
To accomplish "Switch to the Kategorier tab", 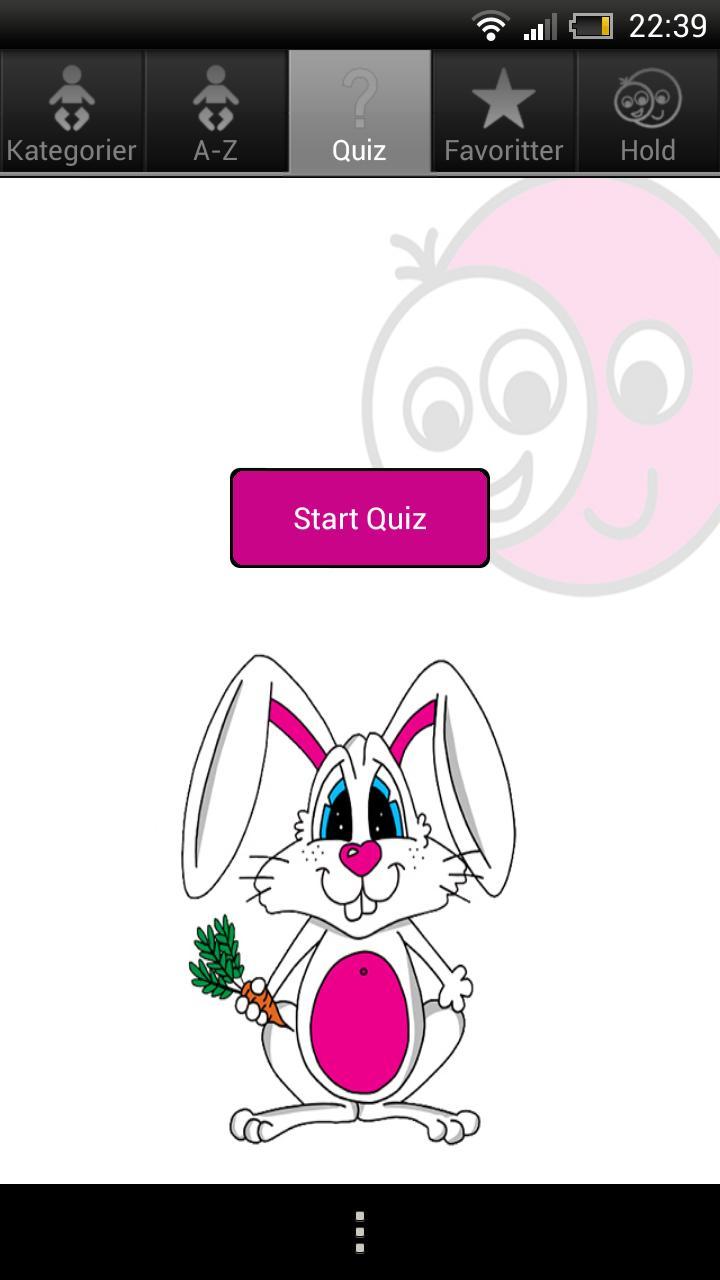I will 72,113.
